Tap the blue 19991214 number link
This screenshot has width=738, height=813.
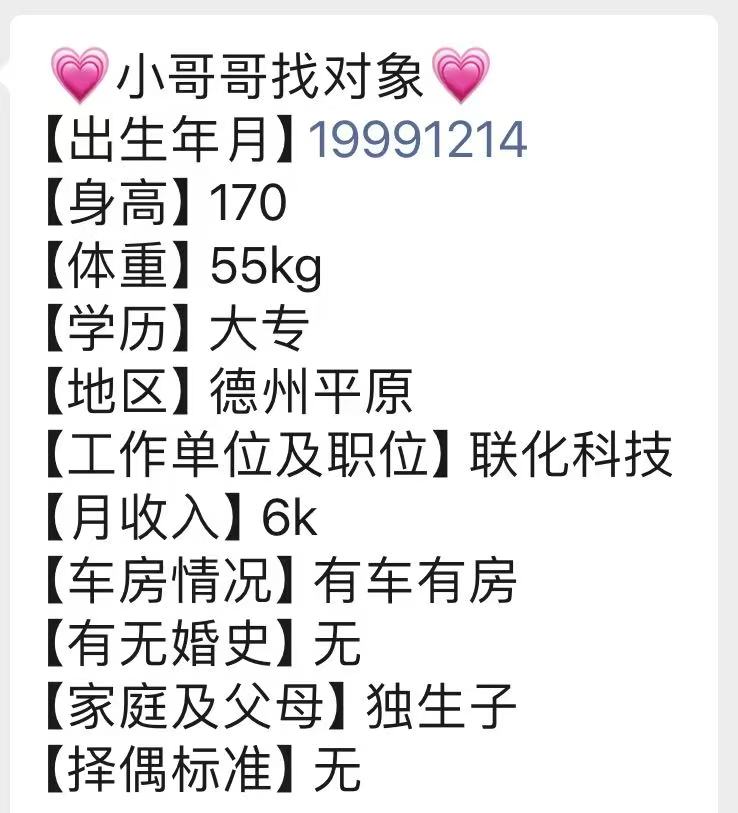[417, 141]
